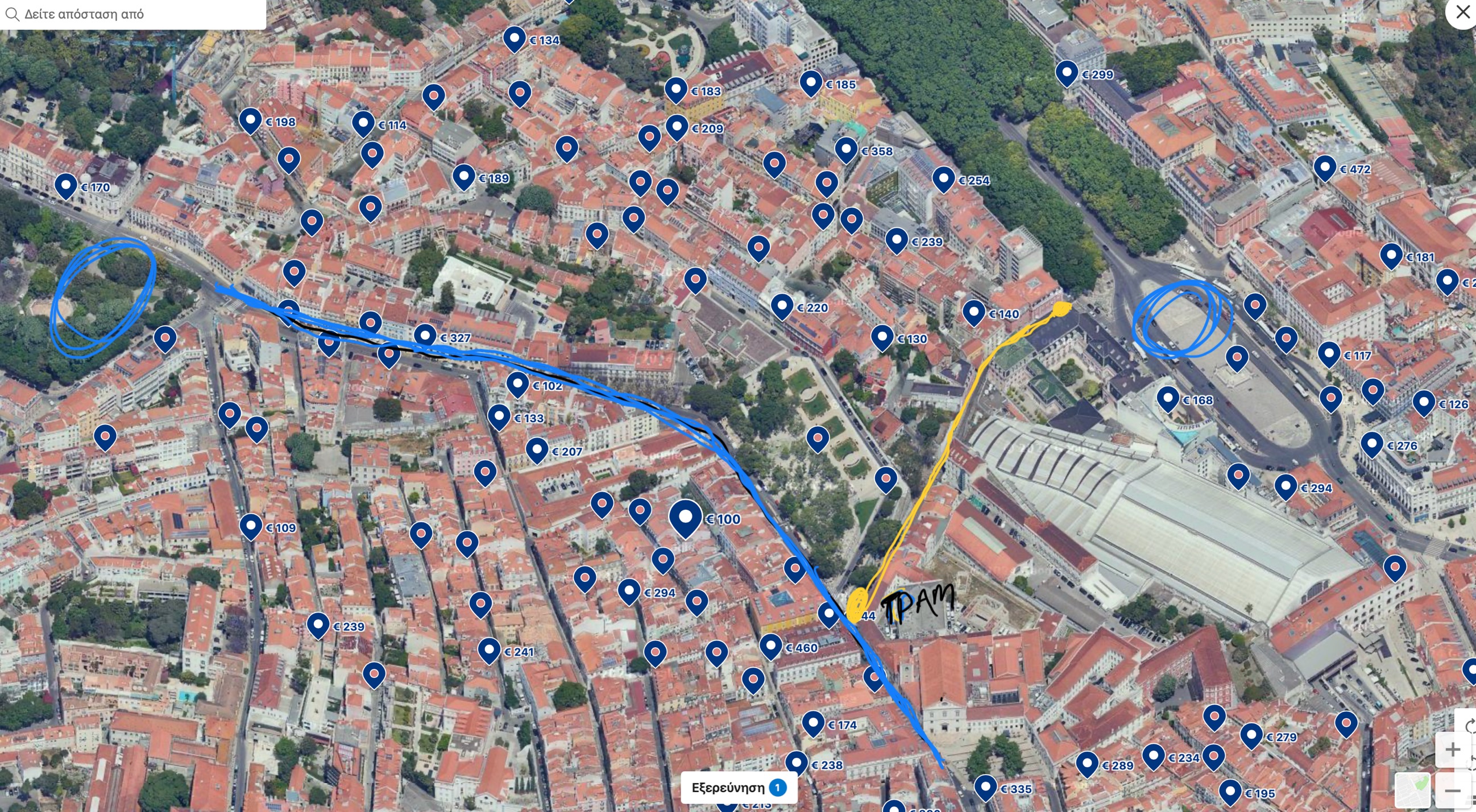
Task: Select the € 170 hotel marker
Action: [x=66, y=185]
